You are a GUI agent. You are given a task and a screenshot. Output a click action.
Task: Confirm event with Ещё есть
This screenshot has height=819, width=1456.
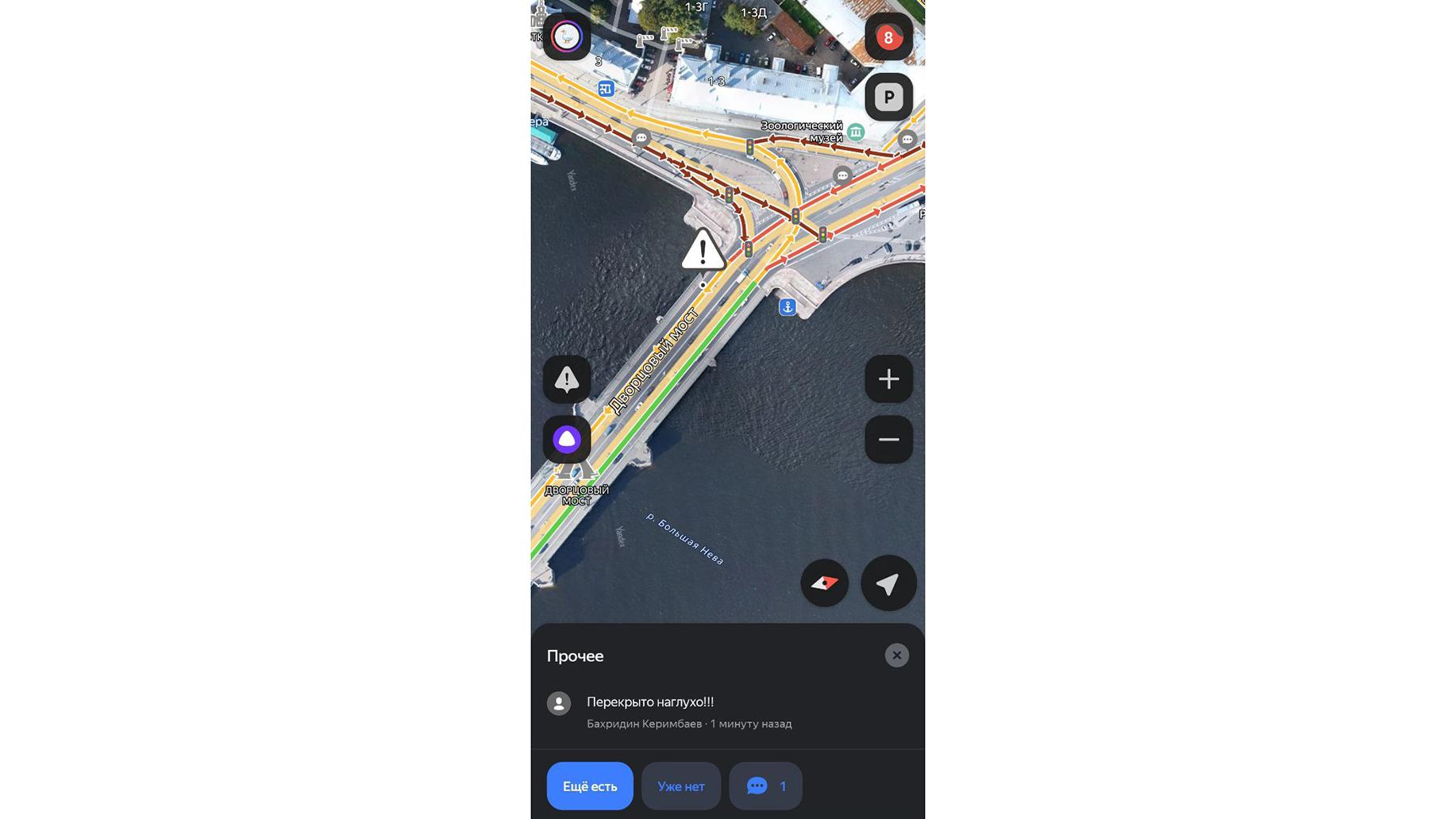589,786
